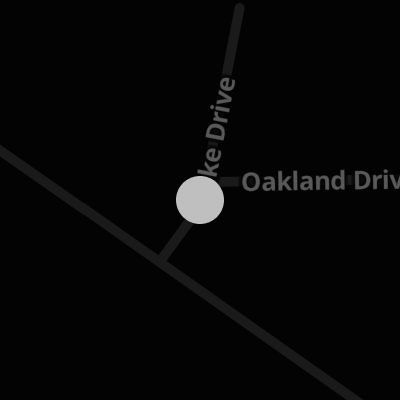Tap the round marker near Oakland Drive
Screen dimensions: 400x400
200,200
